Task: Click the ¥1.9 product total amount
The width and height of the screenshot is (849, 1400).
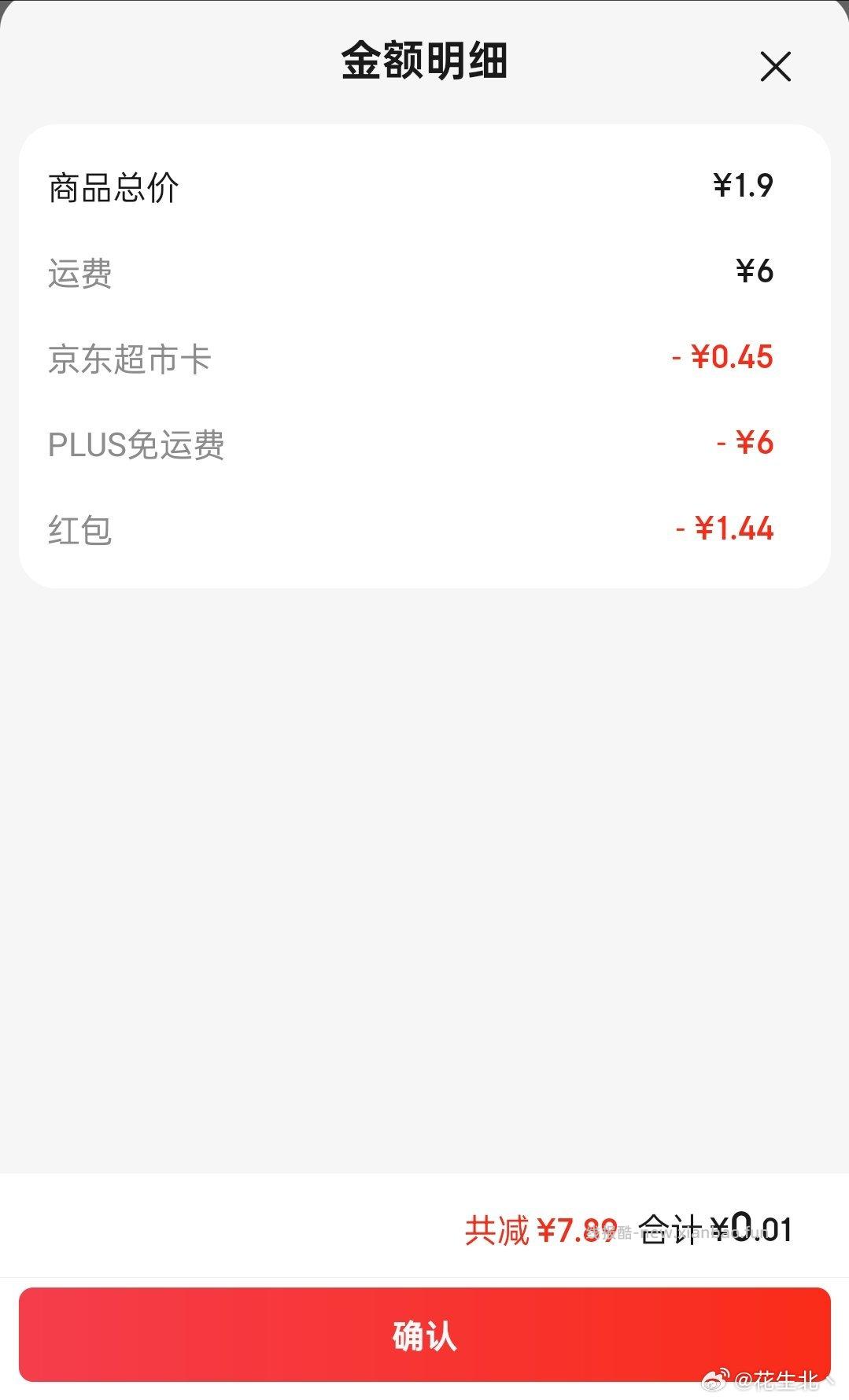Action: pyautogui.click(x=744, y=185)
